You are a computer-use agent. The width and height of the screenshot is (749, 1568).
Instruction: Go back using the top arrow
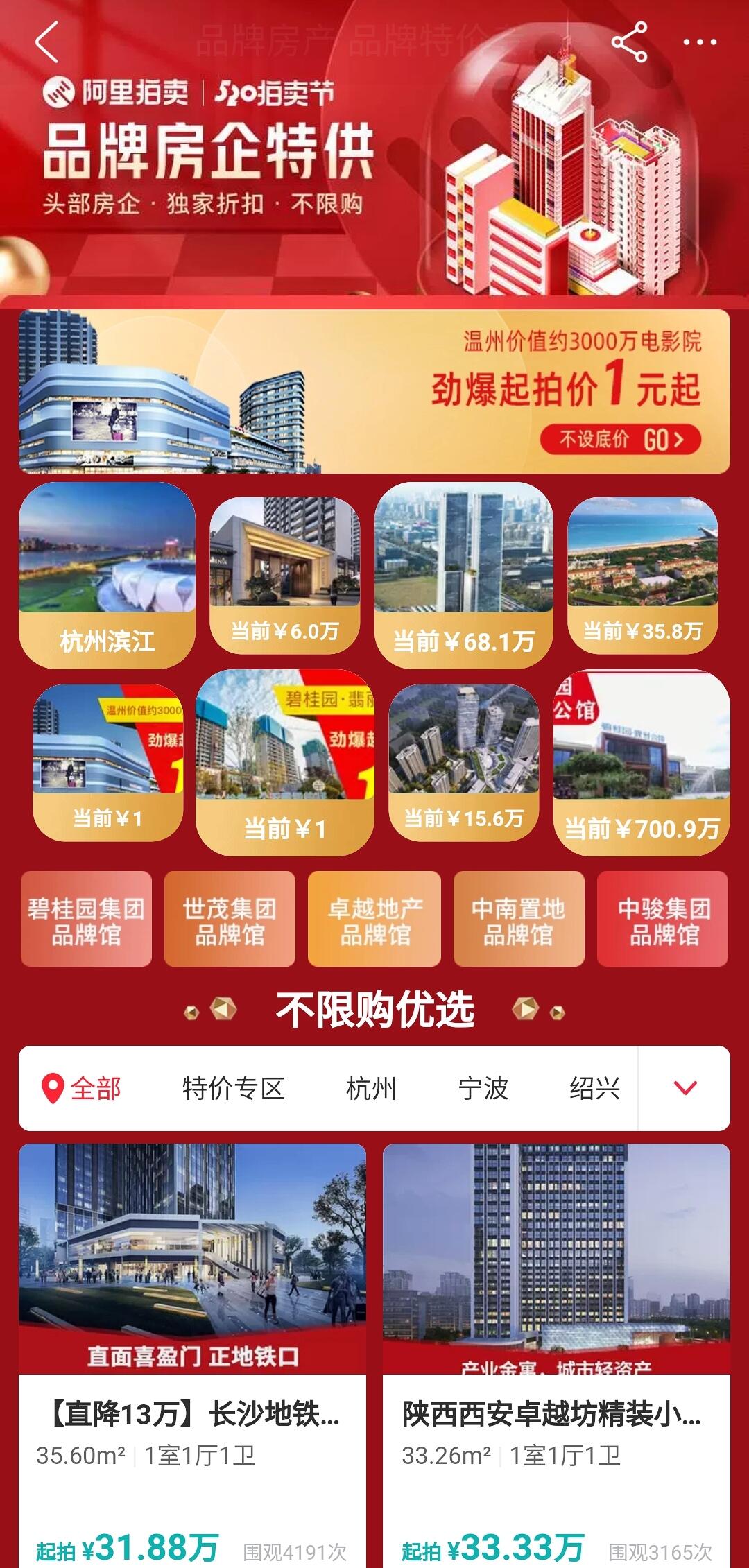pyautogui.click(x=47, y=42)
